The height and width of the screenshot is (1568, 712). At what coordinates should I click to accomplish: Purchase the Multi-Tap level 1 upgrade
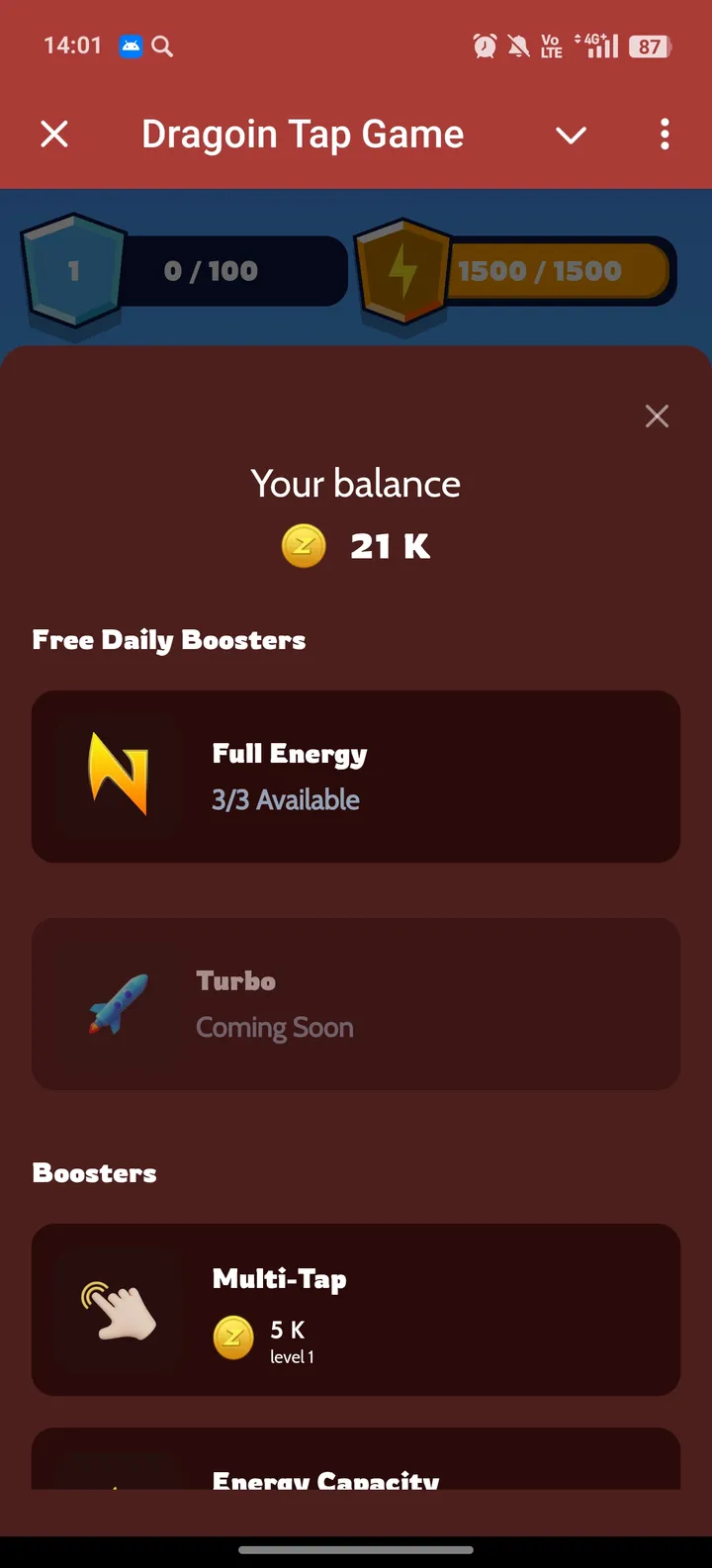click(x=356, y=1309)
